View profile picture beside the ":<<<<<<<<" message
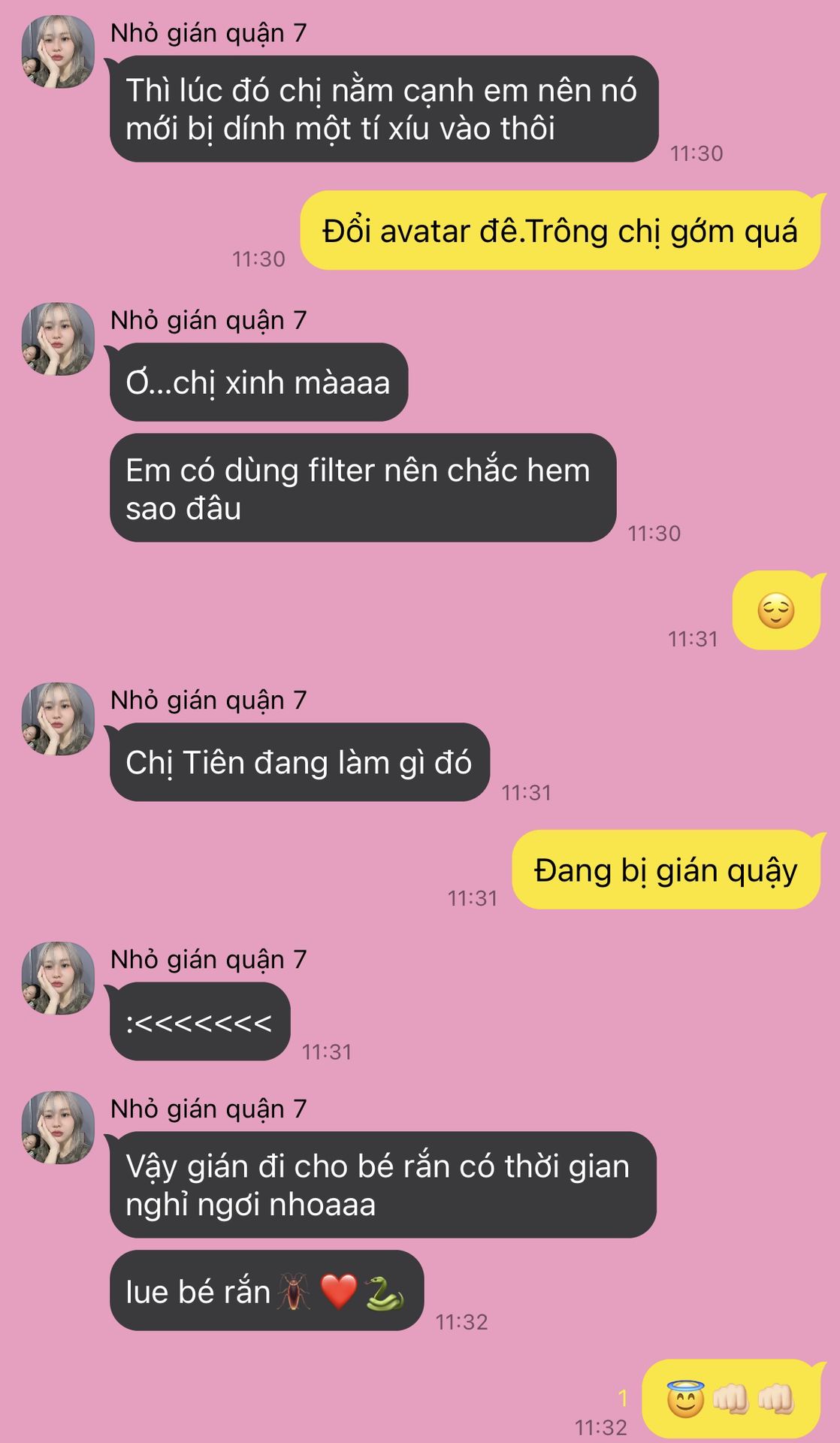Screen dimensions: 840x1443 [x=58, y=978]
